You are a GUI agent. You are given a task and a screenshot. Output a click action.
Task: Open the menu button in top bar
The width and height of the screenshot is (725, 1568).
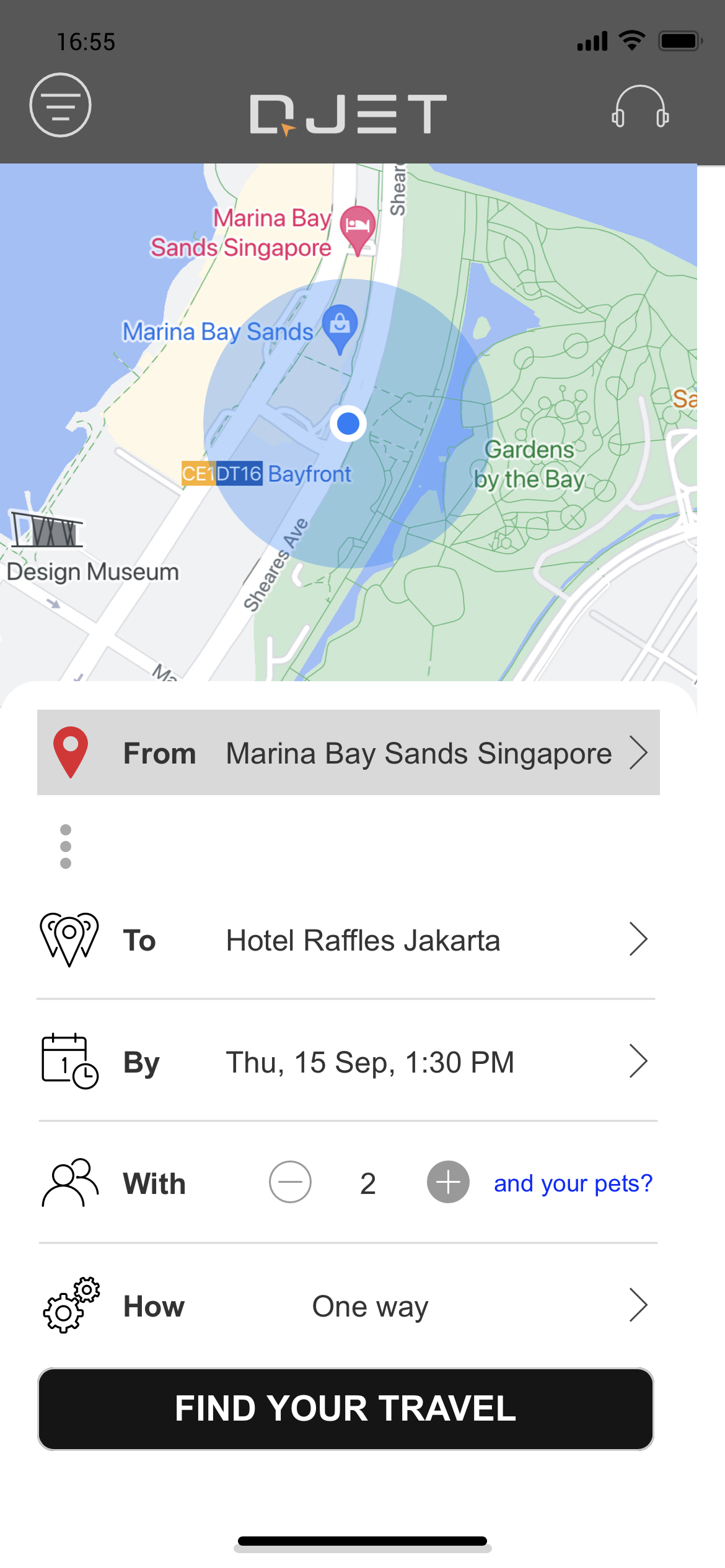click(60, 105)
